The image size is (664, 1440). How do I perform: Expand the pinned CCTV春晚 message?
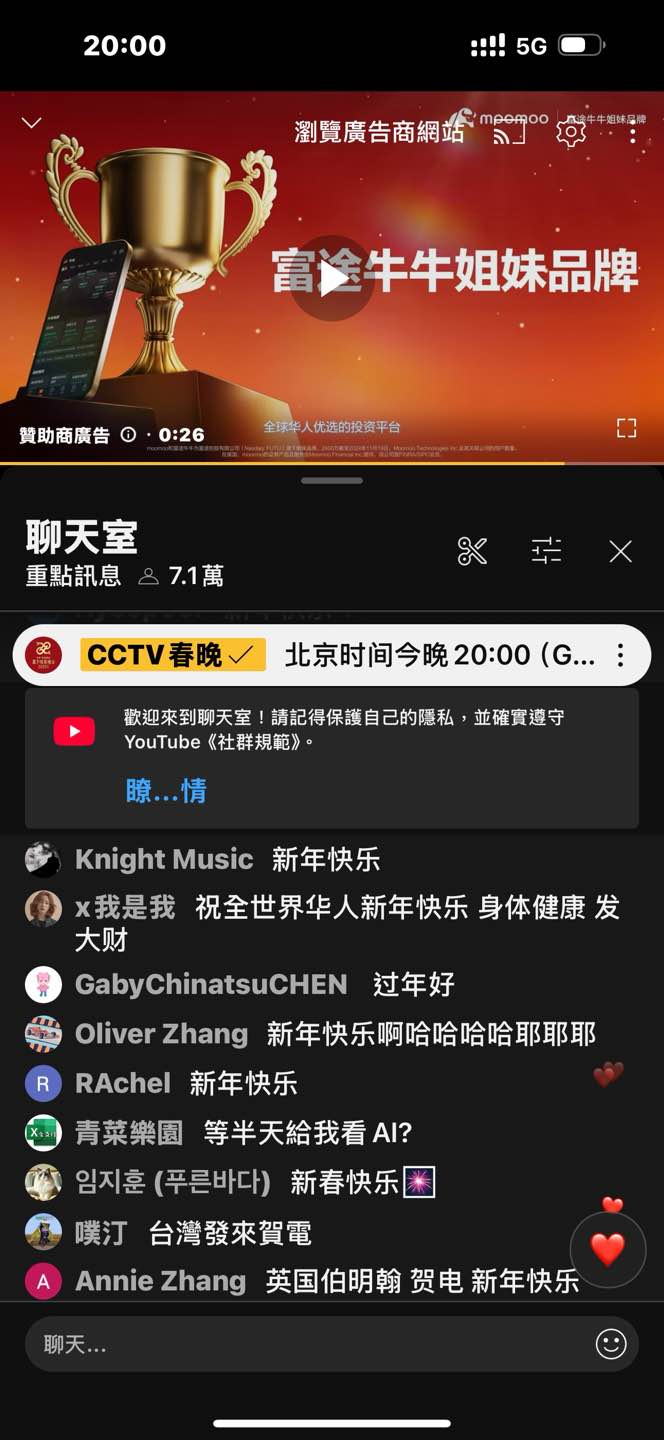click(438, 655)
